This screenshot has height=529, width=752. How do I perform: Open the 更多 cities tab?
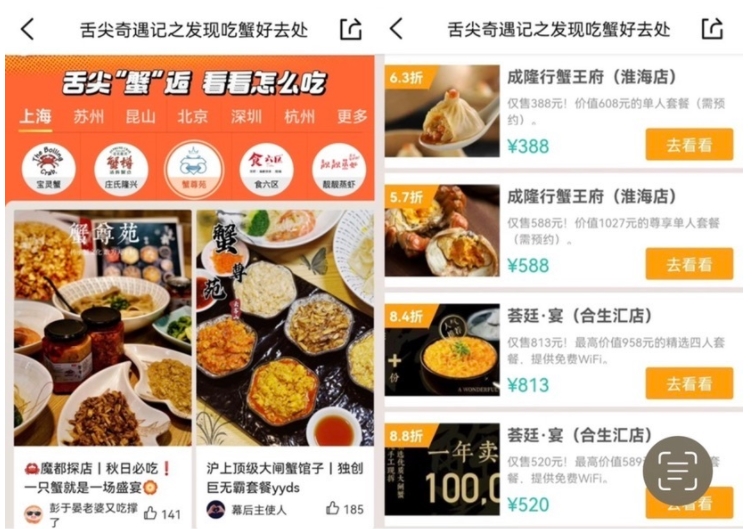click(351, 116)
